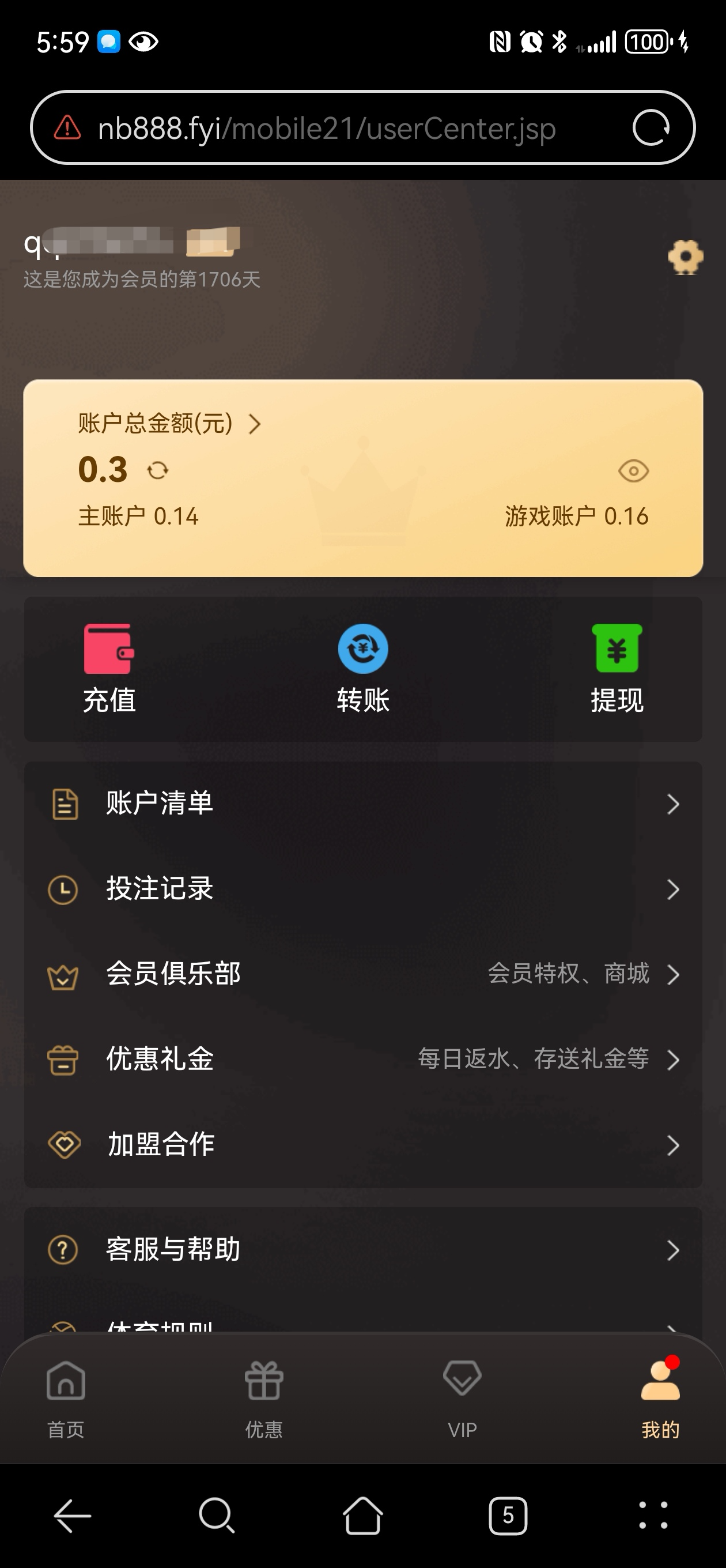The width and height of the screenshot is (726, 1568).
Task: Open the settings gear icon
Action: tap(685, 257)
